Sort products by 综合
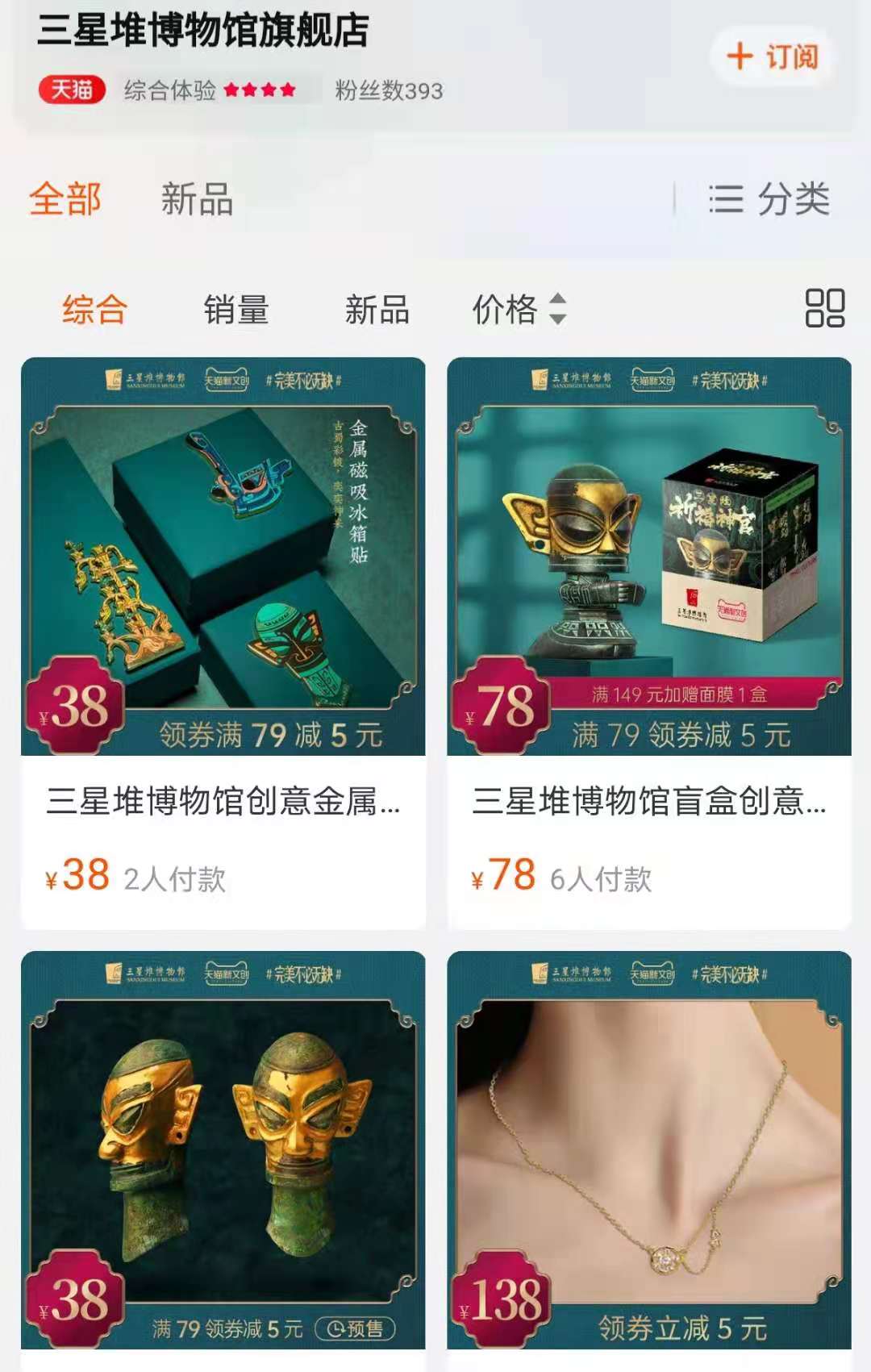This screenshot has width=871, height=1372. 94,310
